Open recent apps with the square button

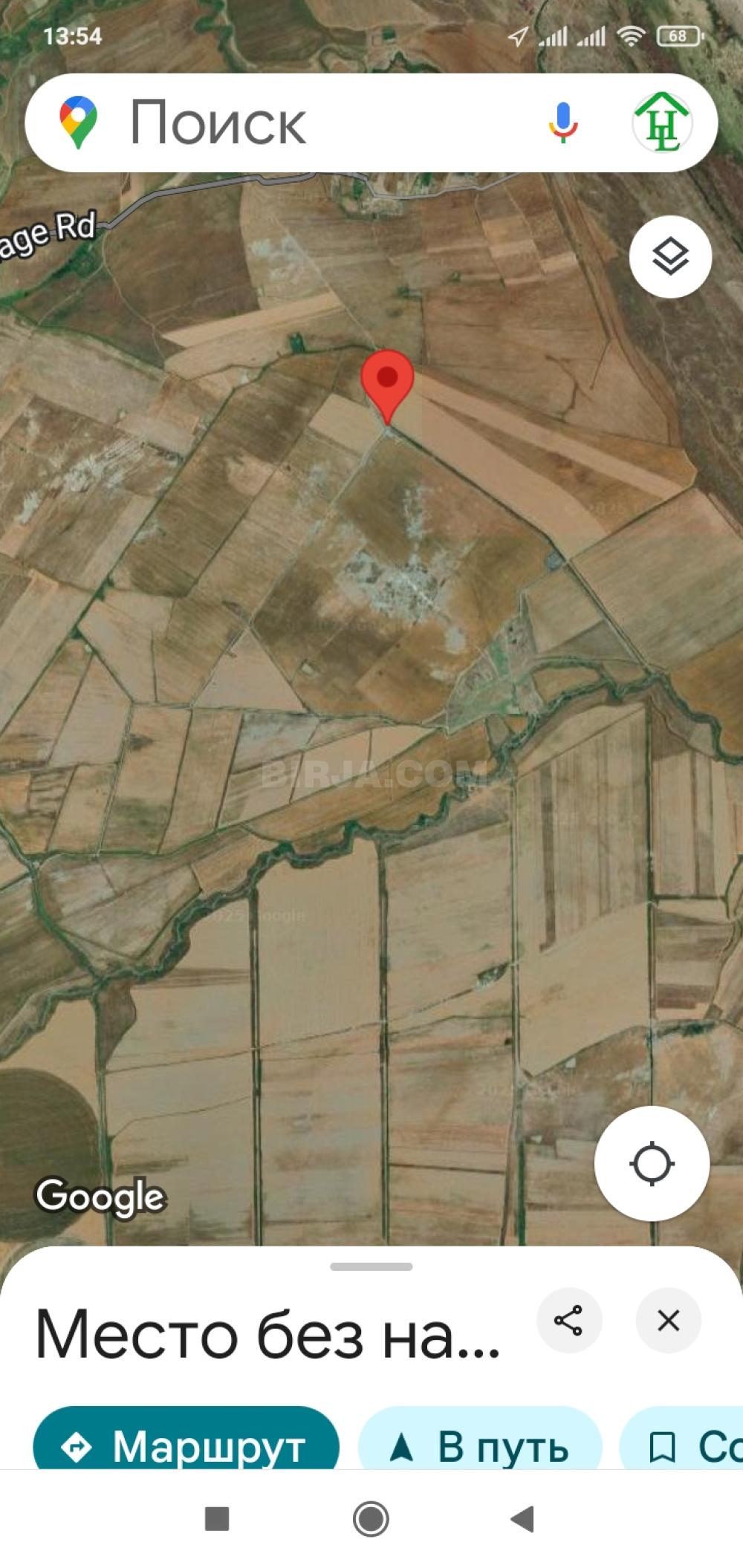tap(217, 1519)
